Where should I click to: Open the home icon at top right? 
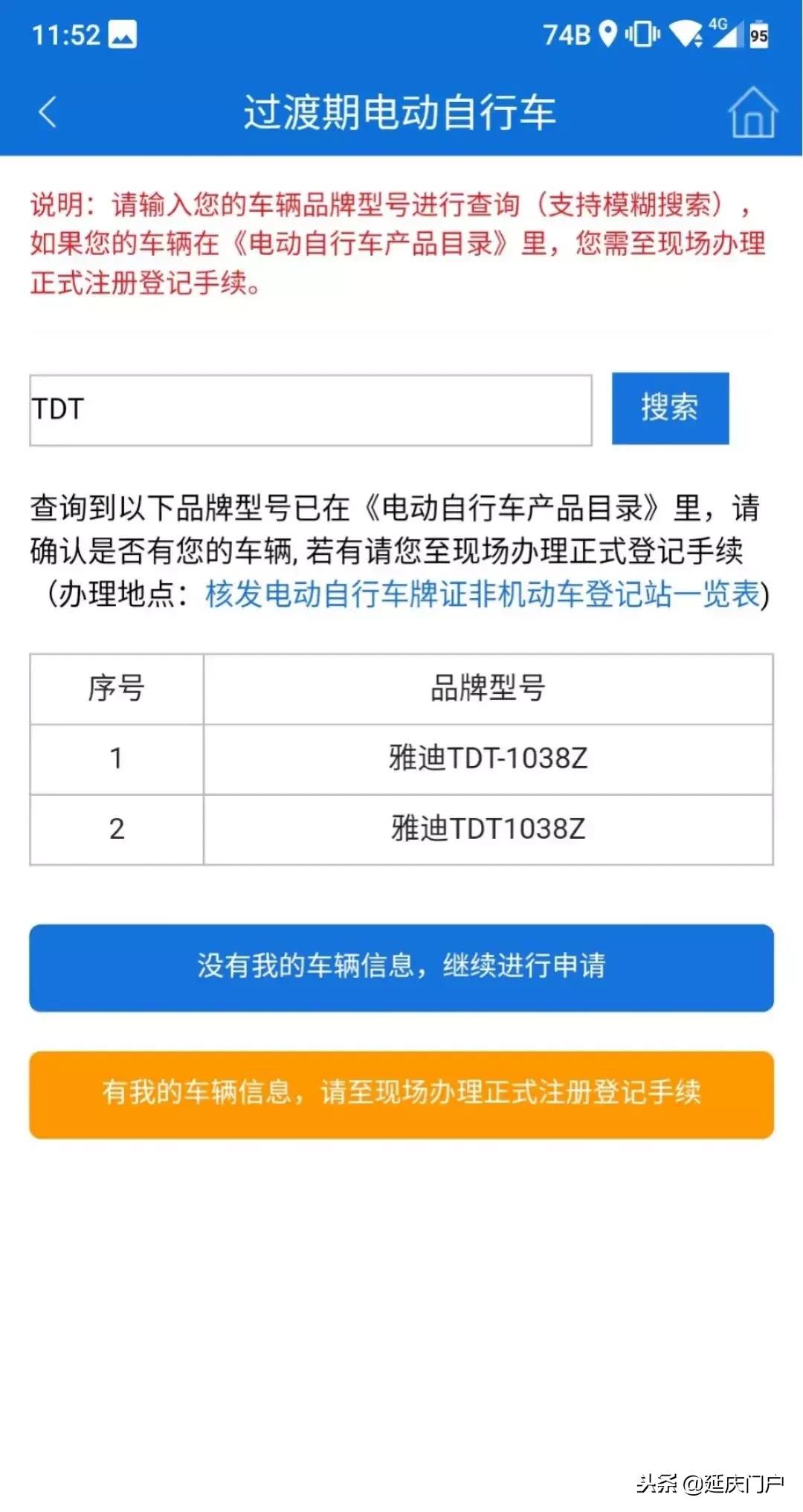754,112
